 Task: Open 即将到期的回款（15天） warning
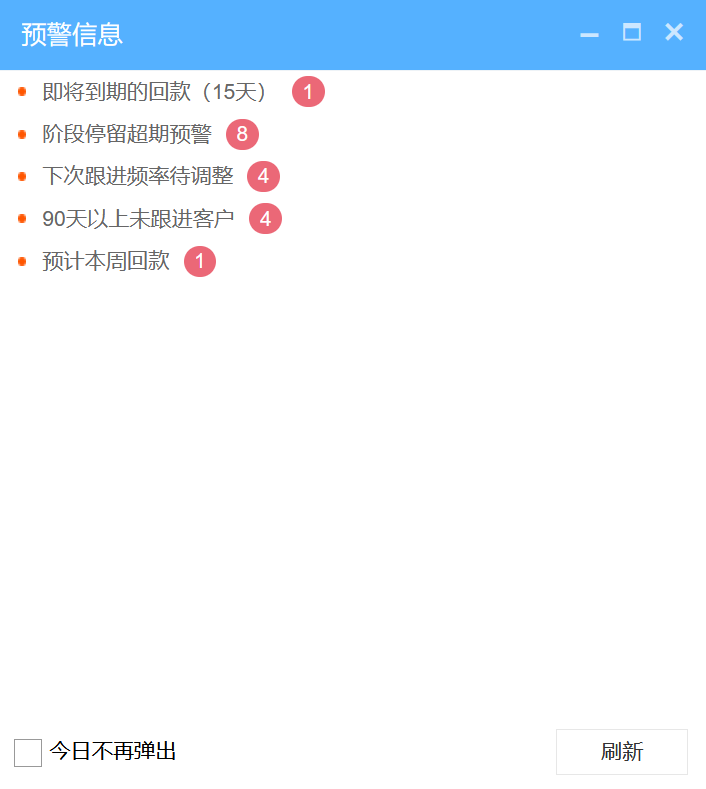click(156, 92)
